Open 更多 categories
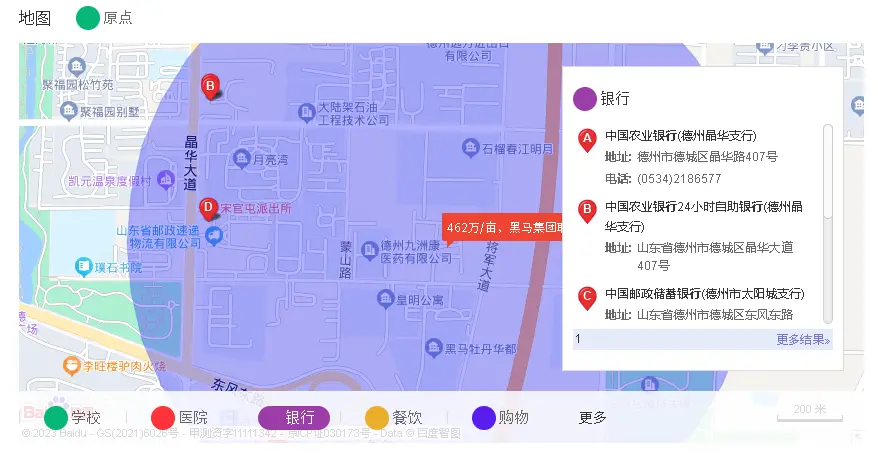The width and height of the screenshot is (878, 467). tap(593, 417)
